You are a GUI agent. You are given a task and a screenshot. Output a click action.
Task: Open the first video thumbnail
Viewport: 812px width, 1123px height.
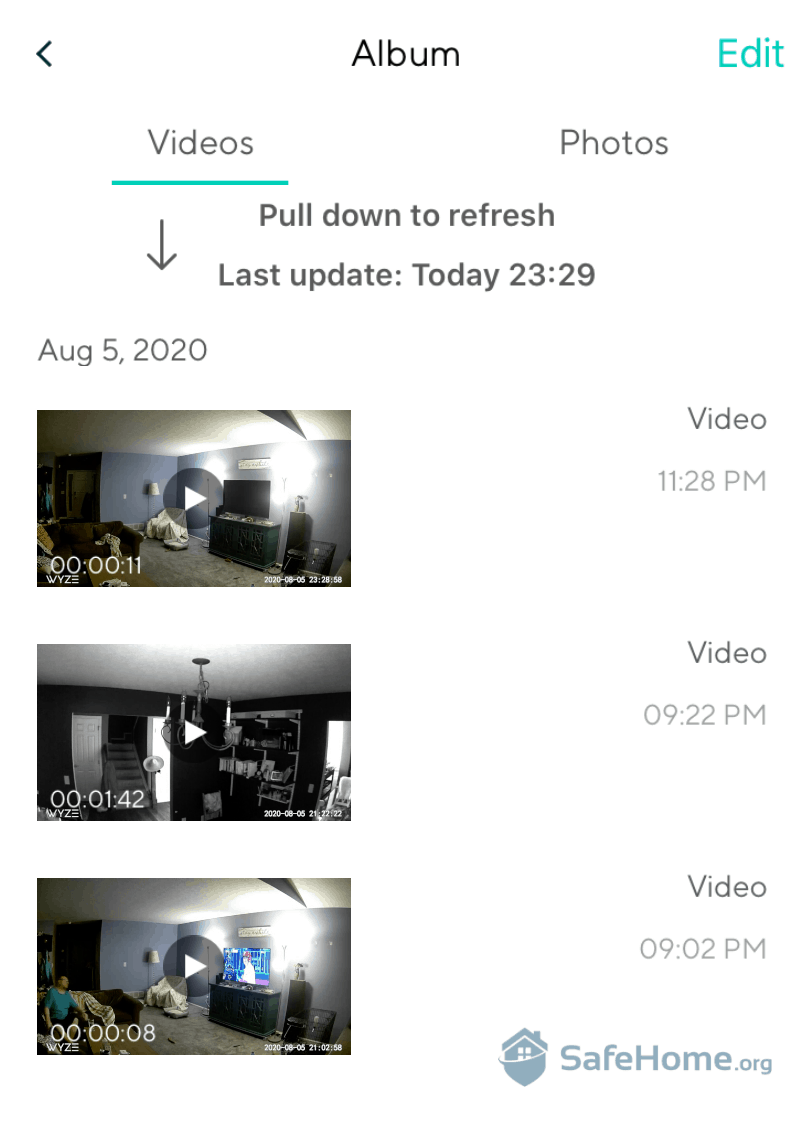194,497
